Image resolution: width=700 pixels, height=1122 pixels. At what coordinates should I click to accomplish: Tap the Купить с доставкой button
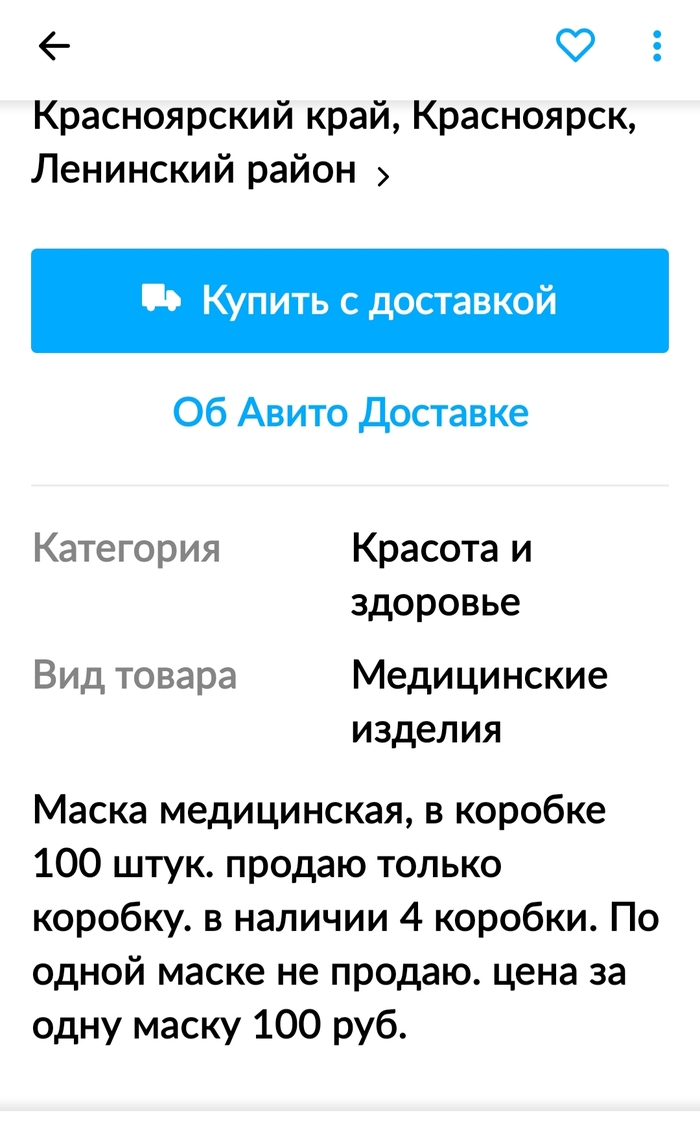pos(350,300)
